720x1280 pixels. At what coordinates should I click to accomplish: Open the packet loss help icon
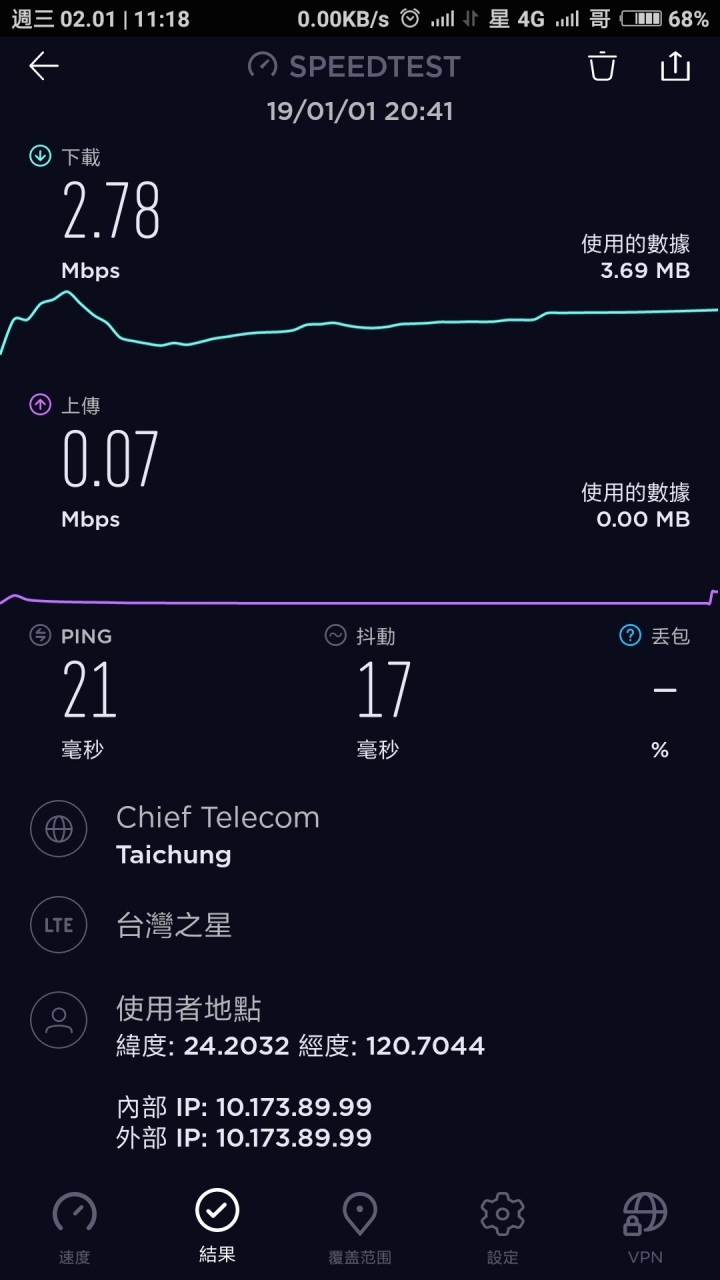[630, 635]
